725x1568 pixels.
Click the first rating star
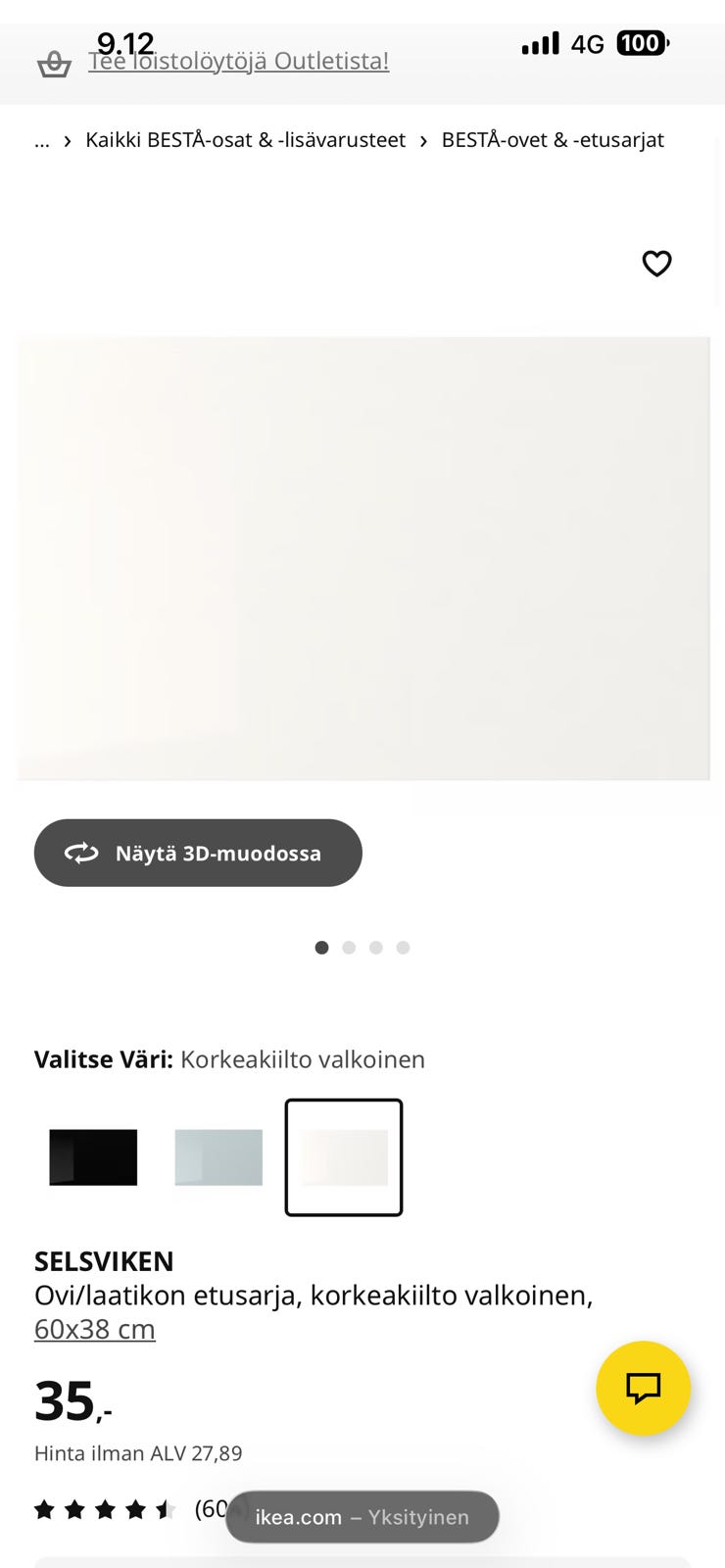[x=44, y=1509]
